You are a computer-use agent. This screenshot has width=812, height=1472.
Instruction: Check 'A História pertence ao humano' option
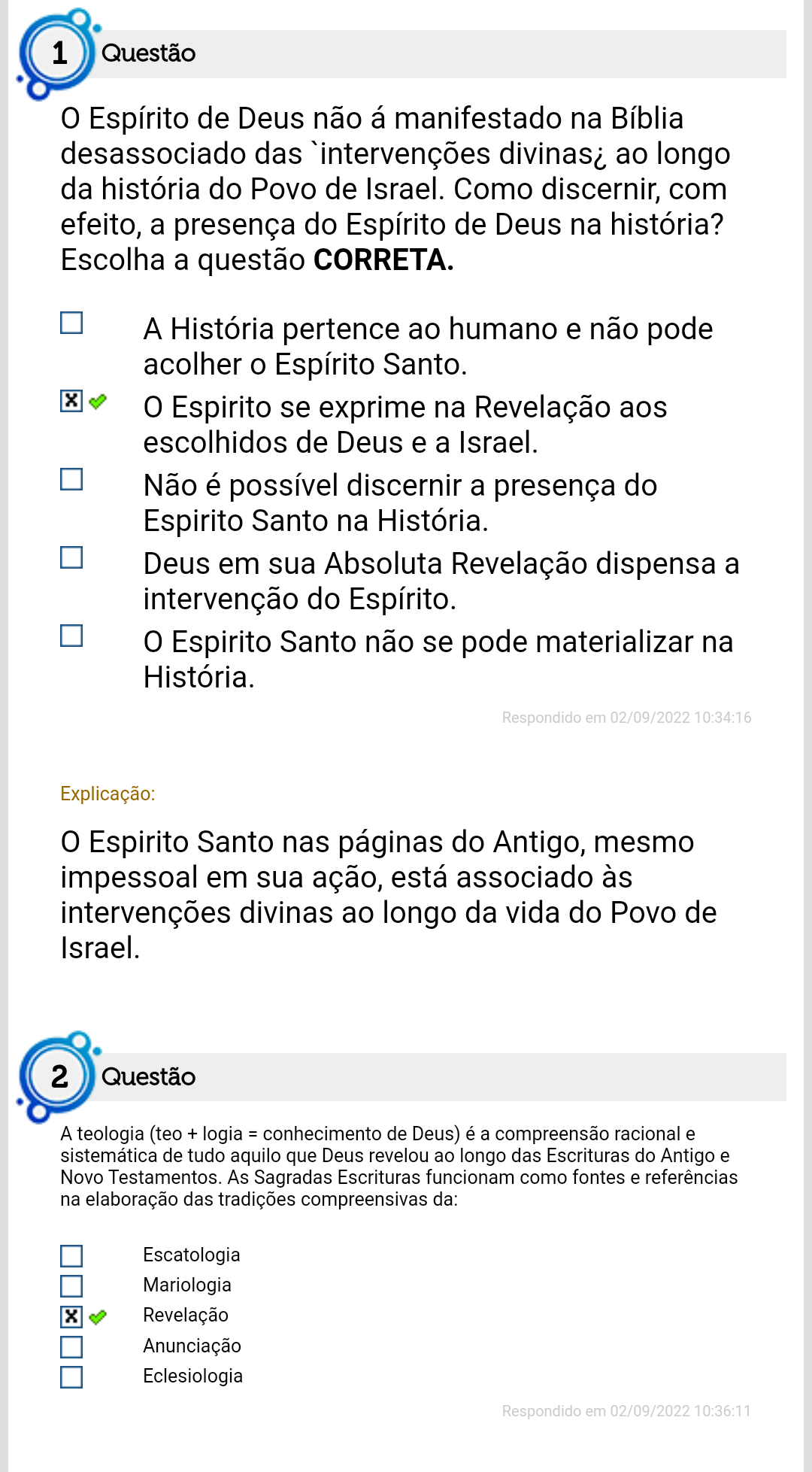pos(71,323)
